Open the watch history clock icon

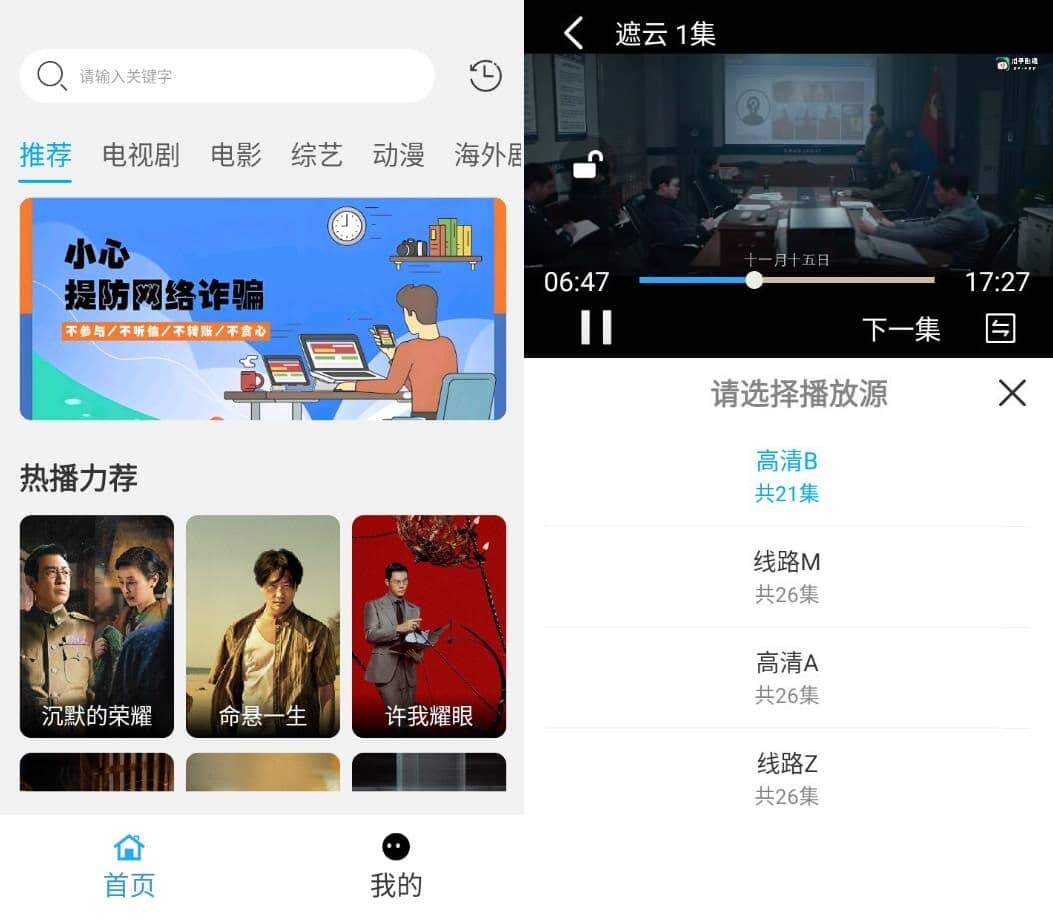click(485, 76)
